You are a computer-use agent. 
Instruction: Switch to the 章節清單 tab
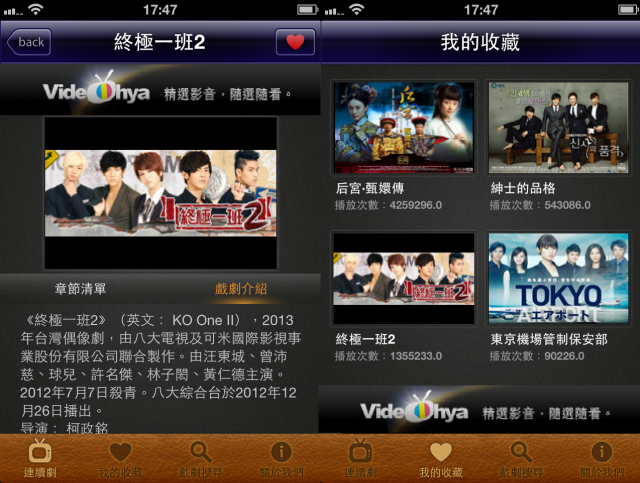80,289
